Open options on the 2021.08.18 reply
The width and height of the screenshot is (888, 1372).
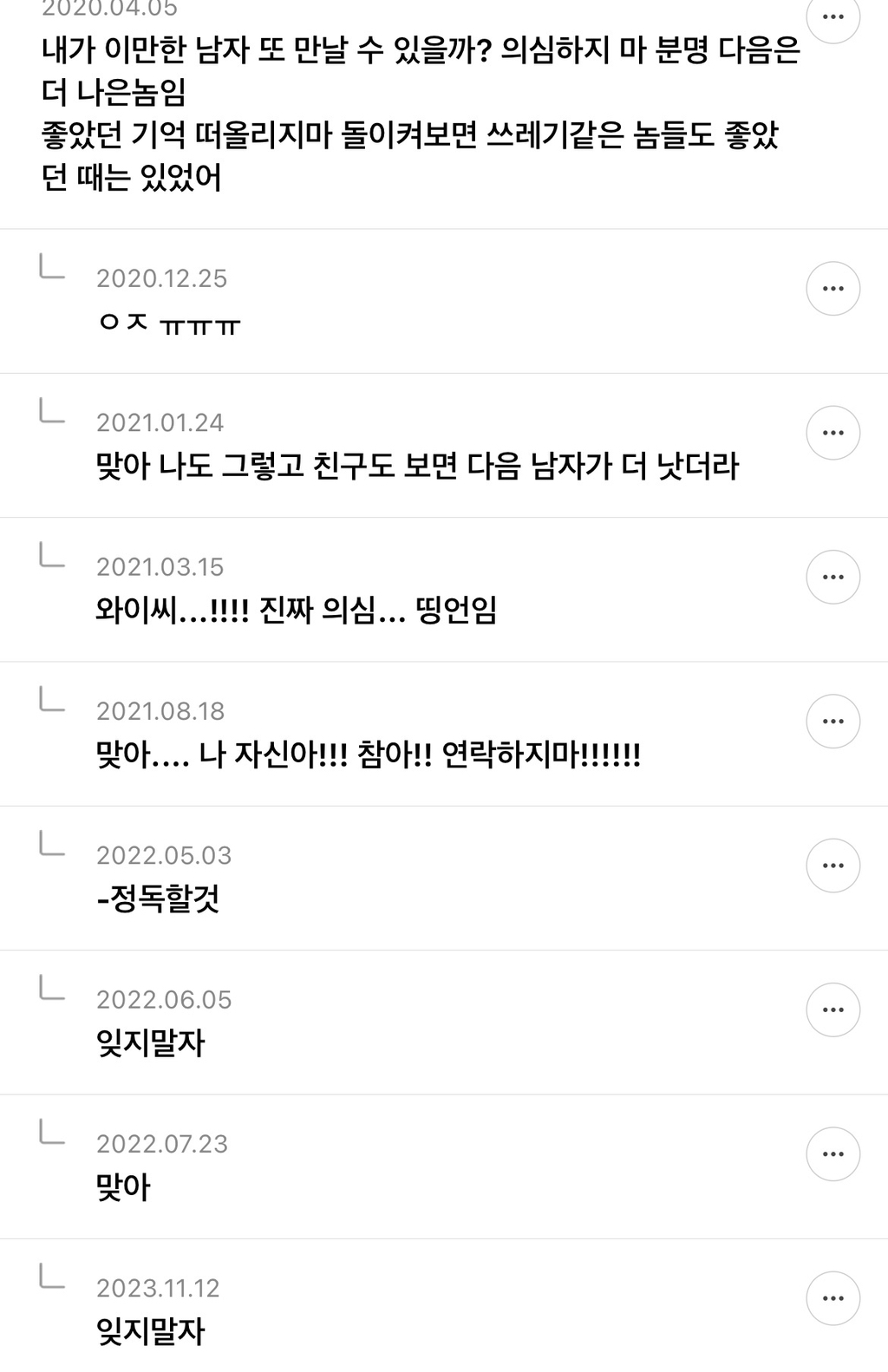[832, 721]
